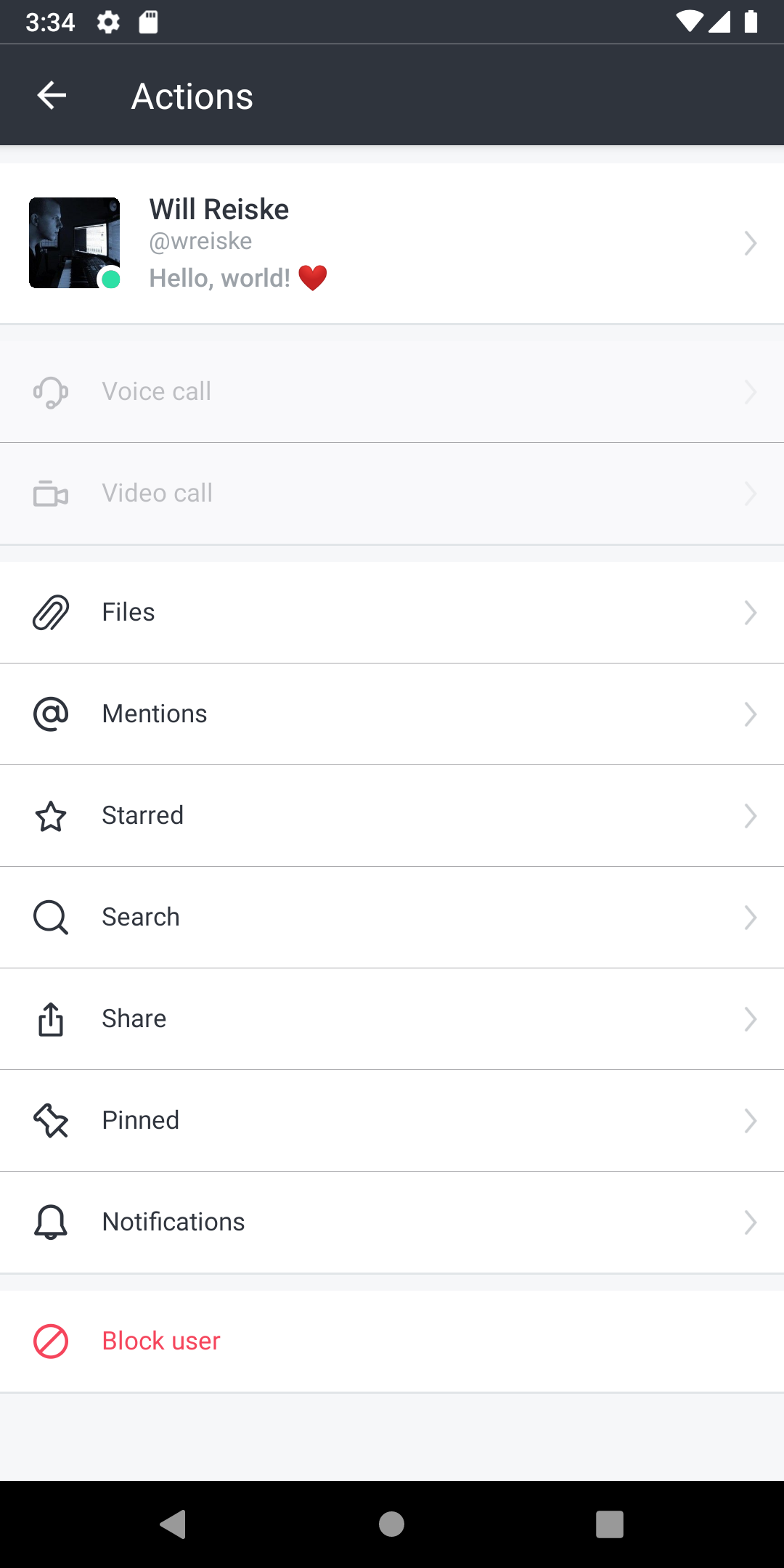Tap the system home button
The image size is (784, 1568).
pyautogui.click(x=392, y=1524)
